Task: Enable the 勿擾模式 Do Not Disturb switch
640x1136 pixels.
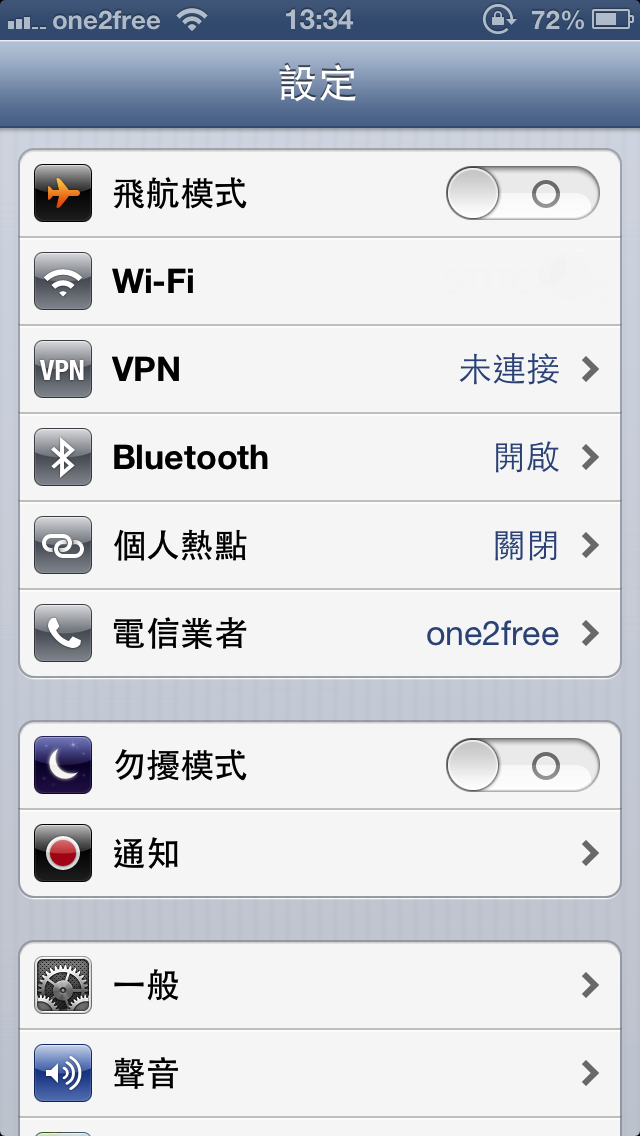Action: click(522, 765)
